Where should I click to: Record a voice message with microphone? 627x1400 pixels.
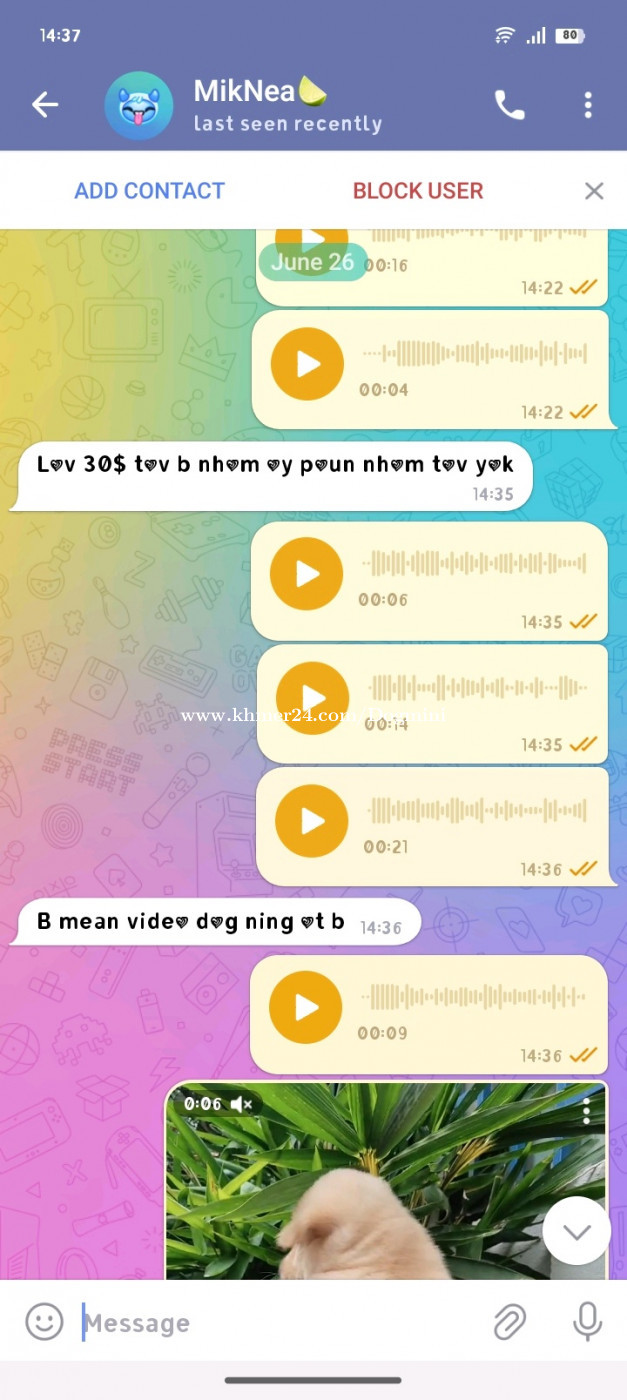click(x=588, y=1322)
